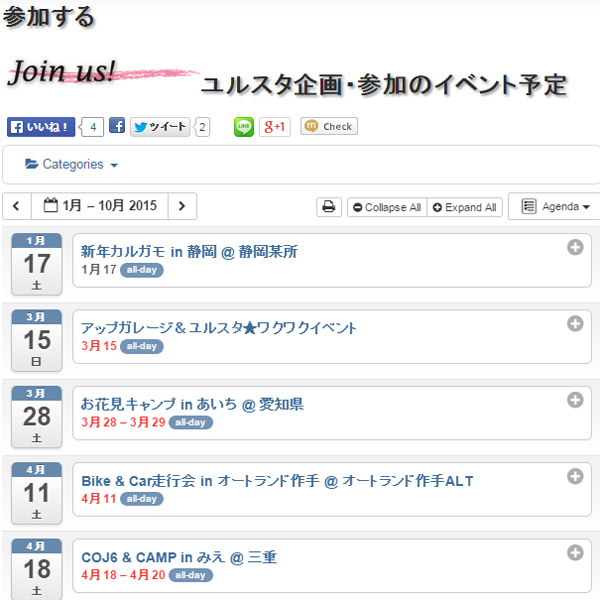Collapse All events

[386, 207]
